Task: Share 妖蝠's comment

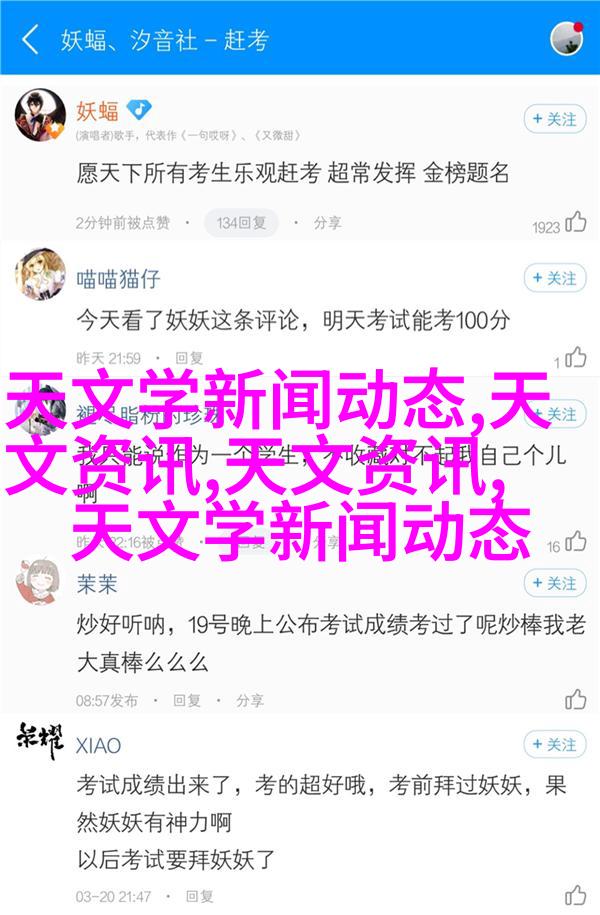Action: click(317, 222)
